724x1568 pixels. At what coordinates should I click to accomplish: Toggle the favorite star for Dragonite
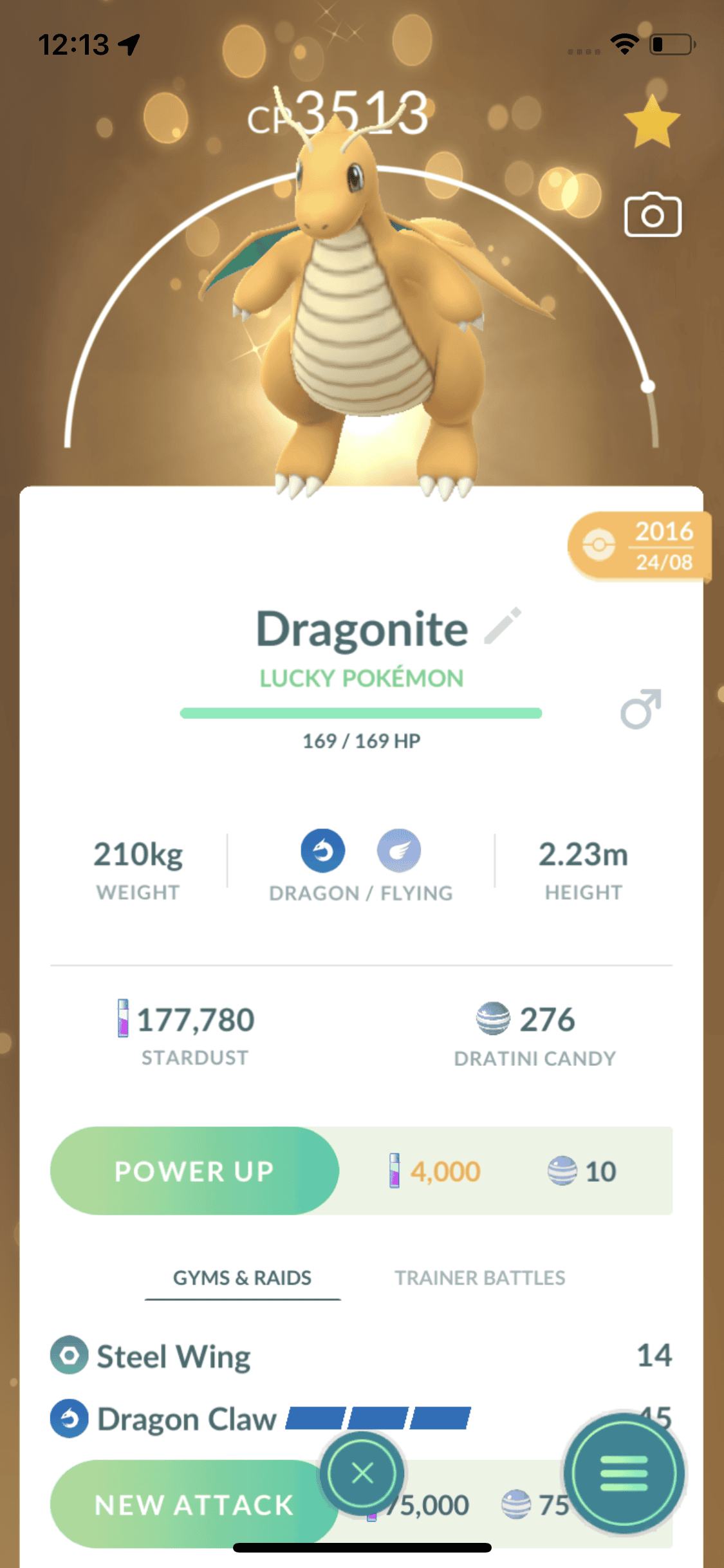click(x=651, y=122)
